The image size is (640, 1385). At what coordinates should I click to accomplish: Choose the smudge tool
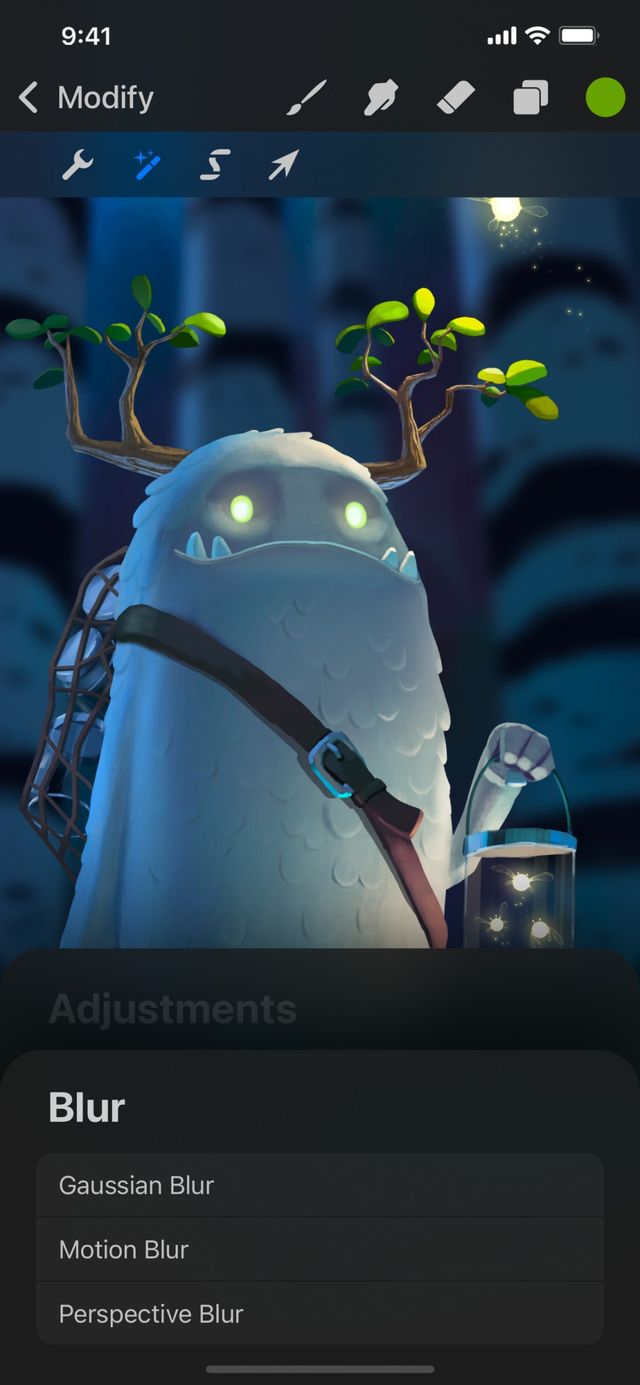click(381, 98)
